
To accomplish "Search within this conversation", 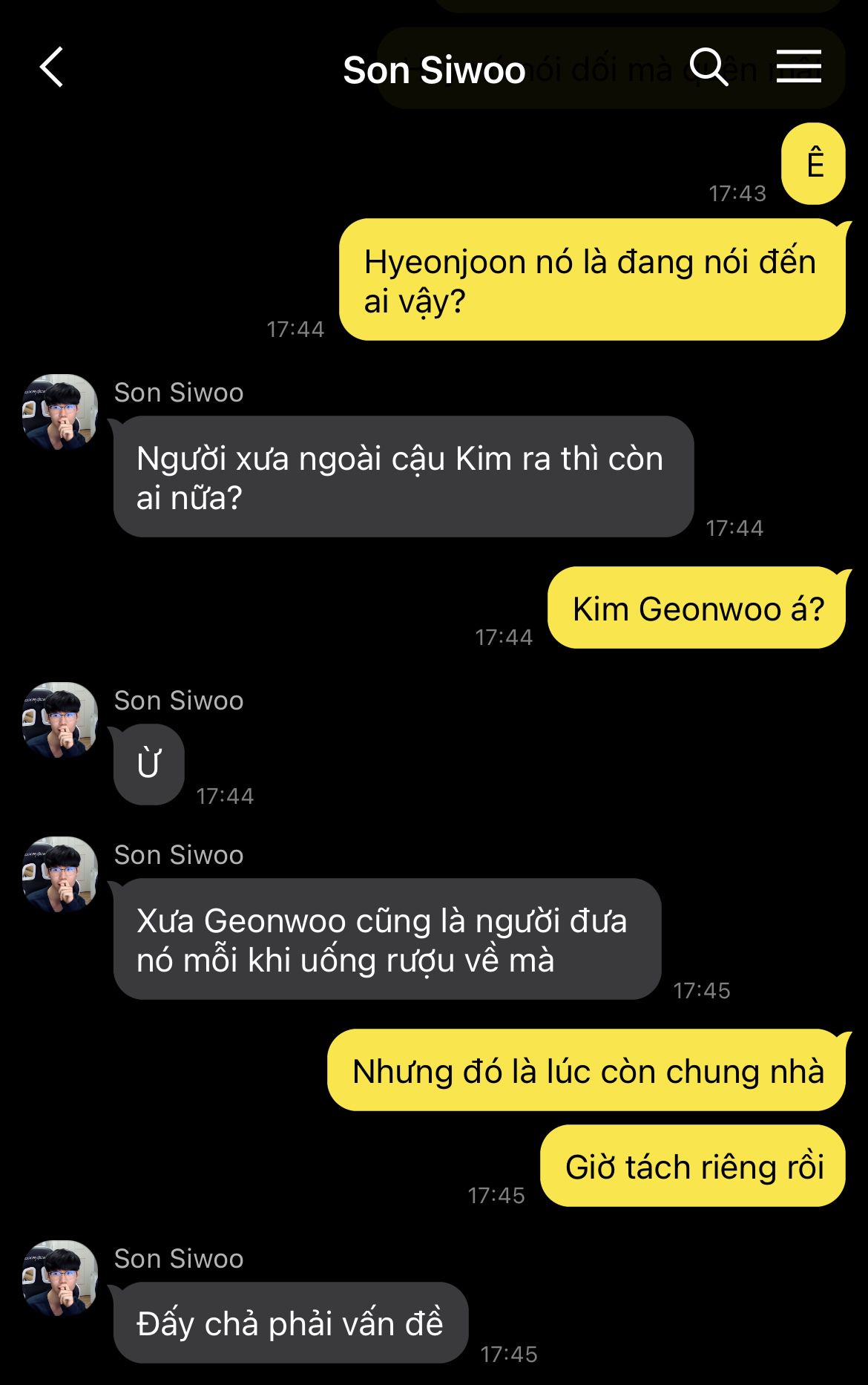I will point(708,68).
